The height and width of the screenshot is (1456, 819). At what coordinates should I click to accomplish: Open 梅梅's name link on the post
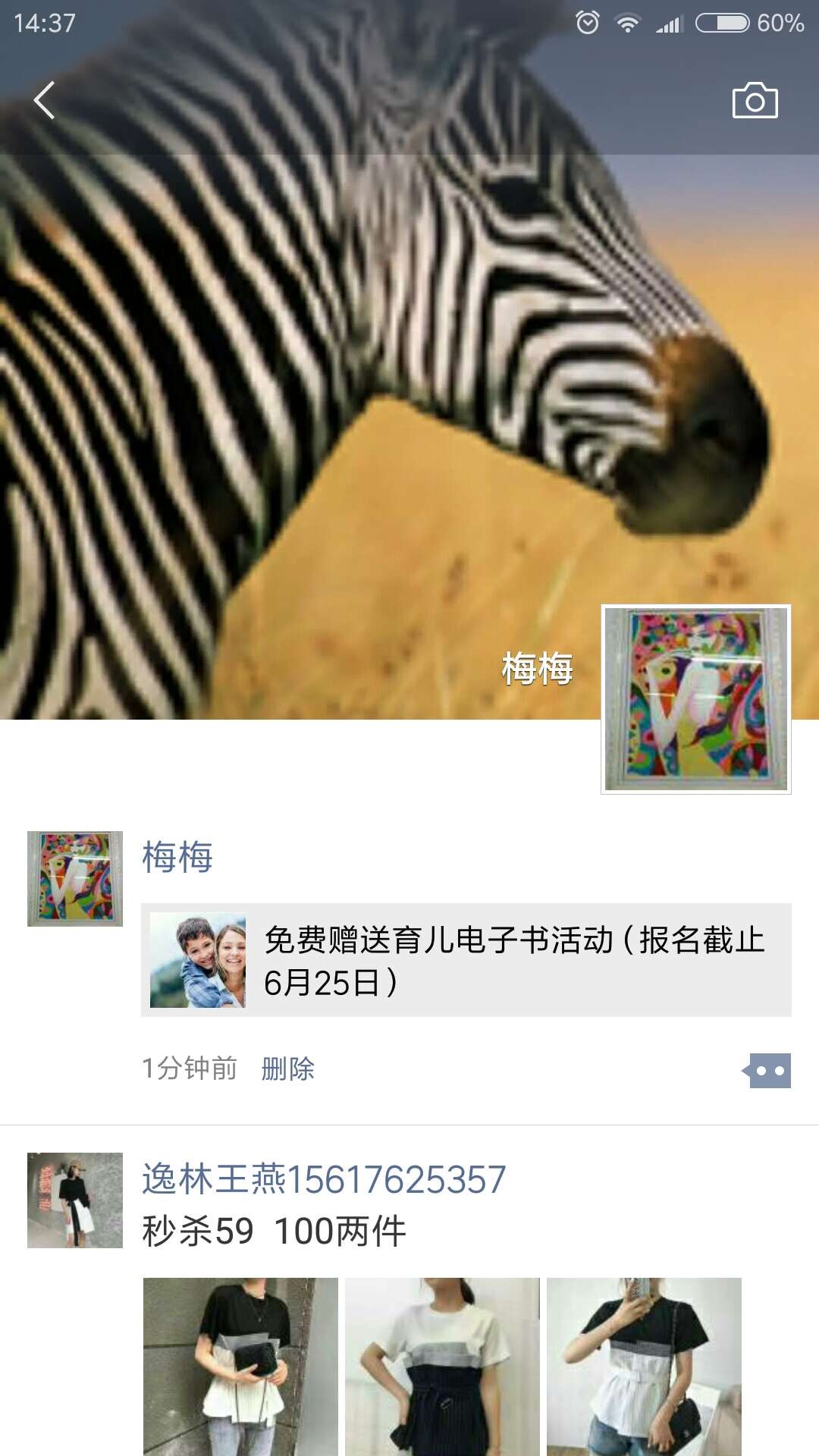[177, 858]
